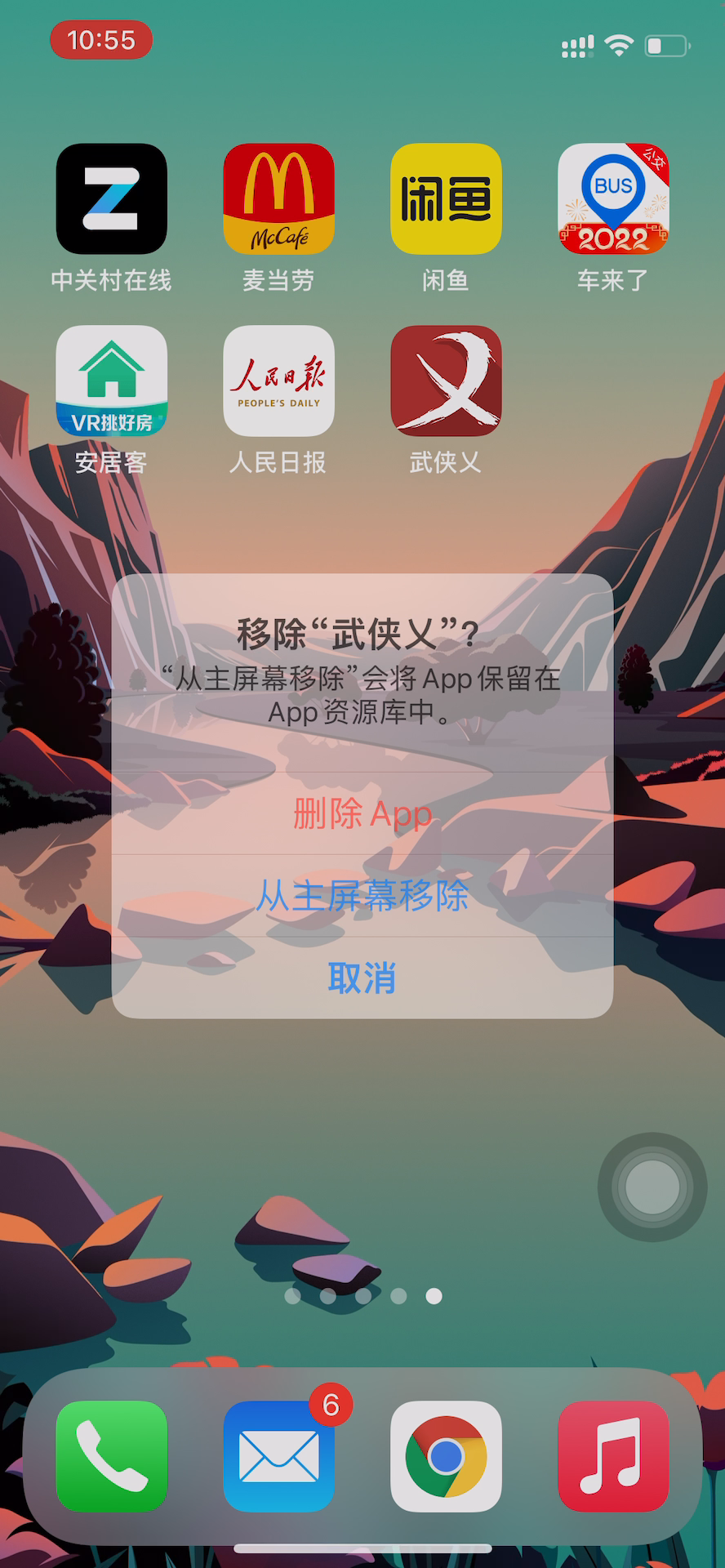
Task: Tap 删除 App to delete 武侠乂
Action: click(x=362, y=814)
